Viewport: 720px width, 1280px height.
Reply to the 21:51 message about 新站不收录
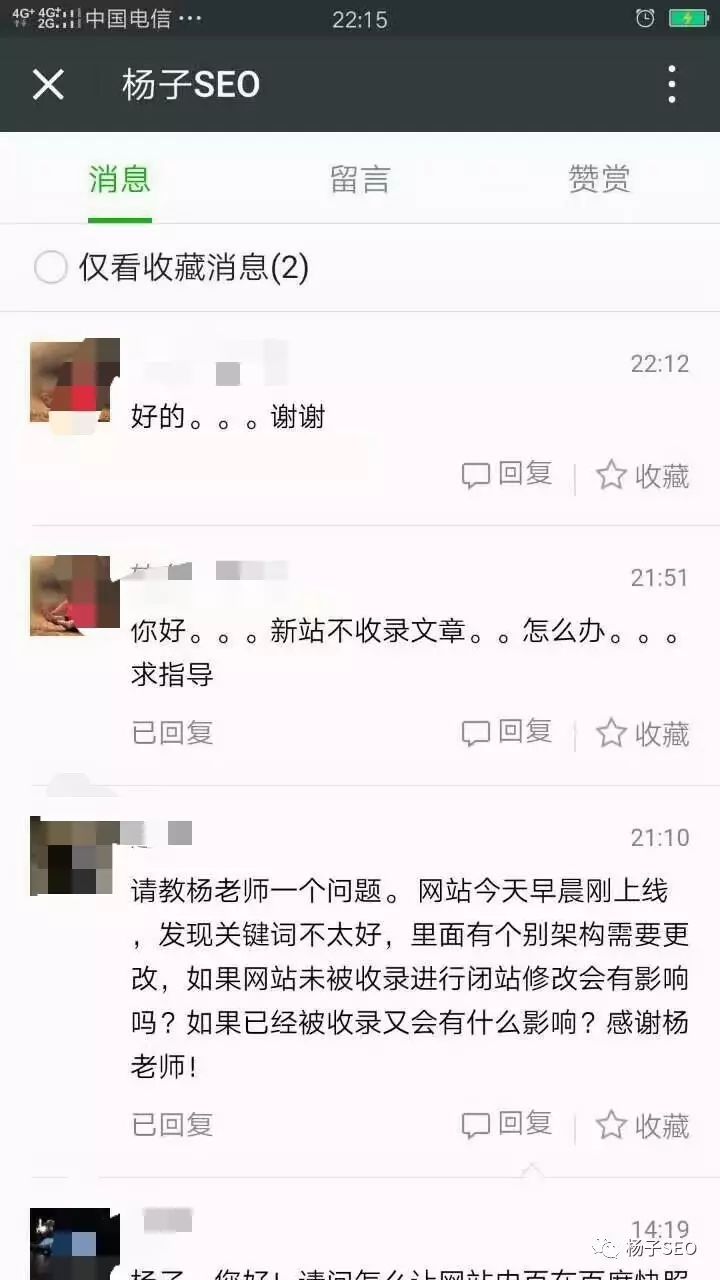pos(507,733)
